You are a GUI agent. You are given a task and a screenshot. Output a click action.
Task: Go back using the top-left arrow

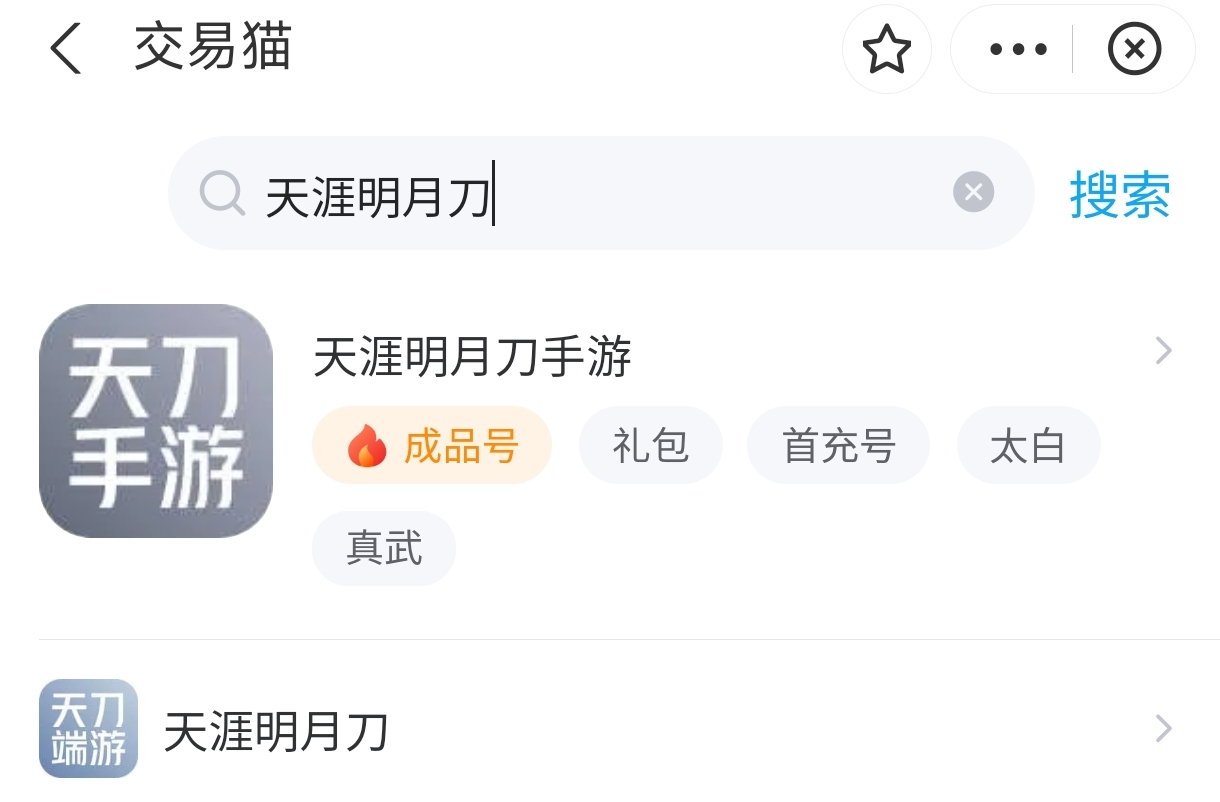coord(66,49)
